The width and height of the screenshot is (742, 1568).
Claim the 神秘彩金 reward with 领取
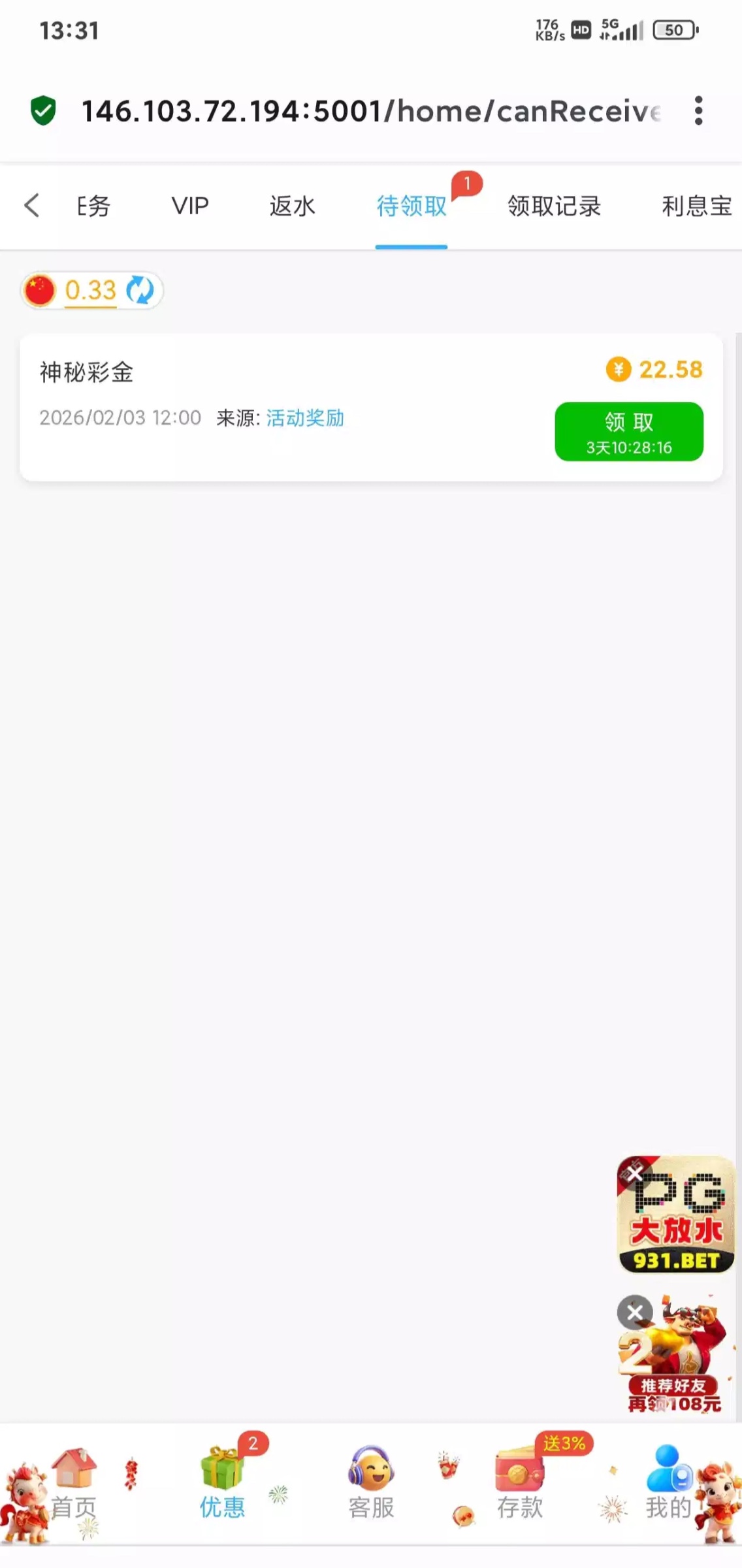click(x=628, y=431)
